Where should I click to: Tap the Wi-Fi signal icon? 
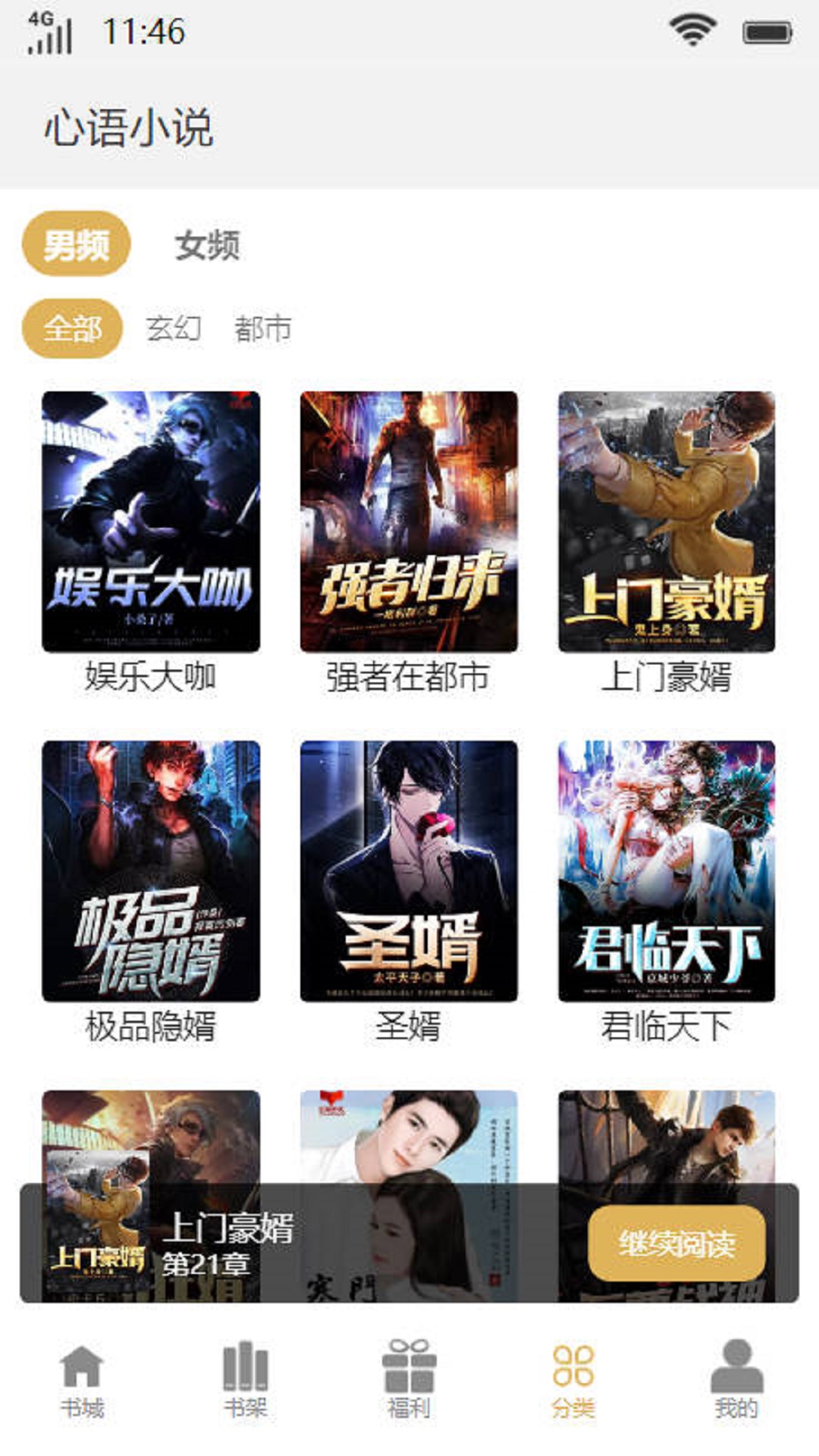(x=692, y=29)
